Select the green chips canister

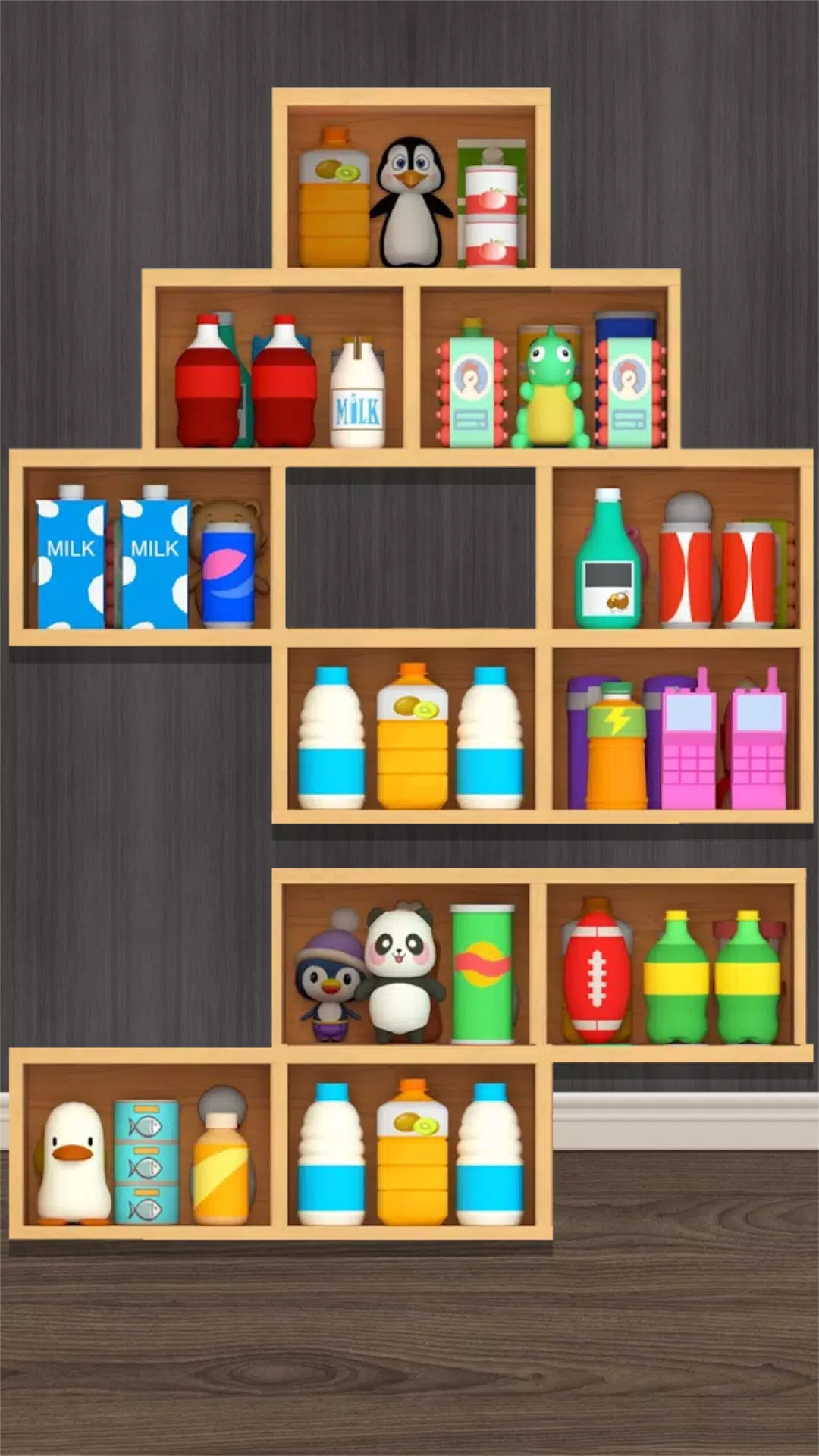tap(482, 974)
